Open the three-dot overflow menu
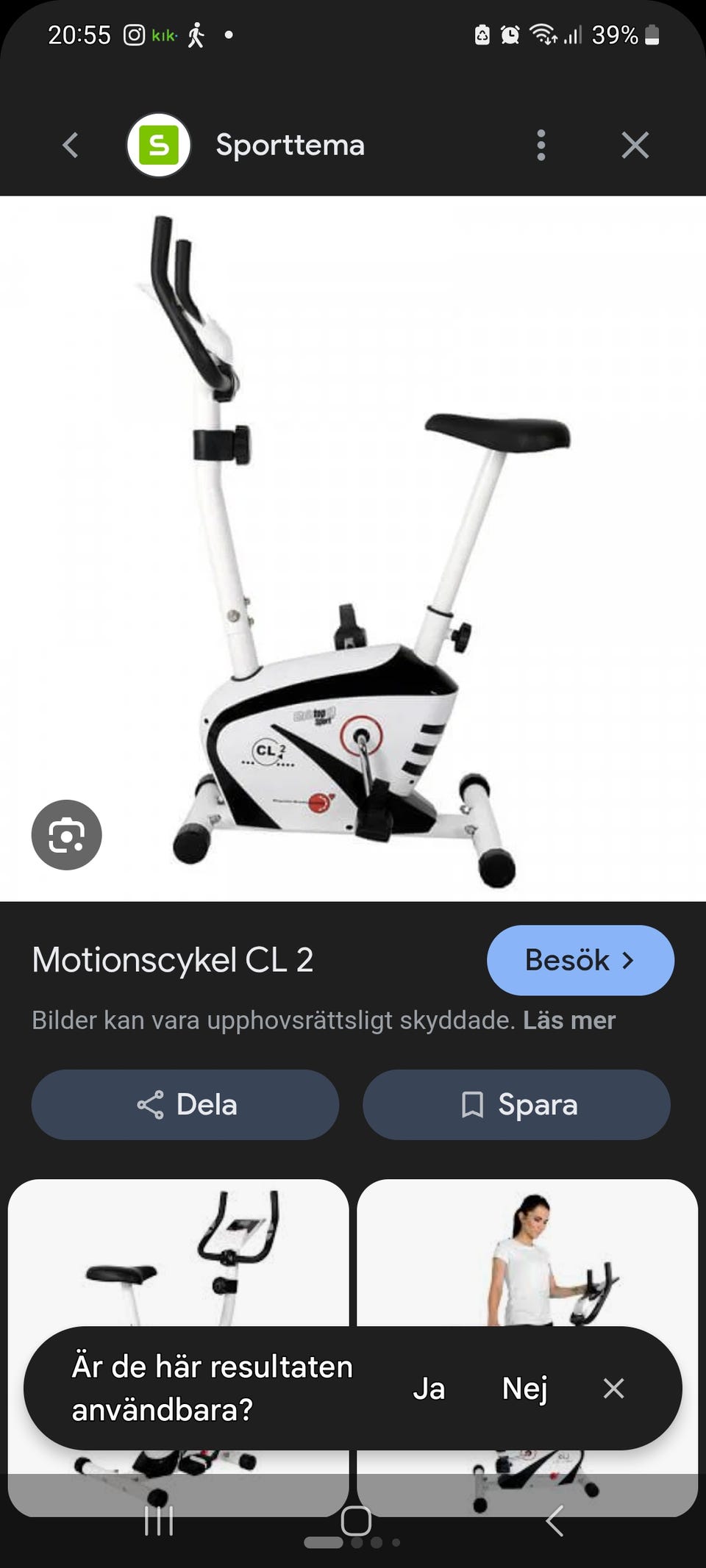The width and height of the screenshot is (706, 1568). pyautogui.click(x=541, y=145)
